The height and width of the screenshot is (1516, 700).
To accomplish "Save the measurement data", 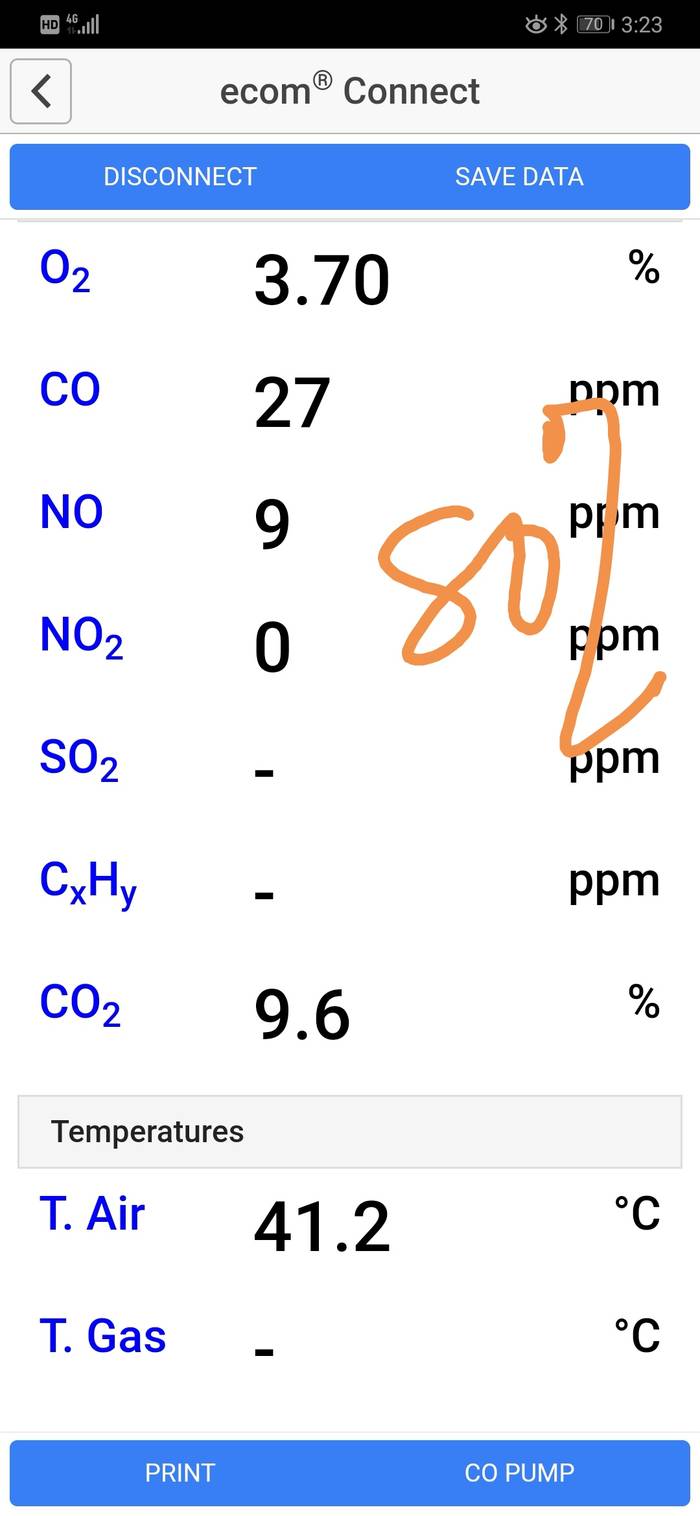I will [519, 177].
